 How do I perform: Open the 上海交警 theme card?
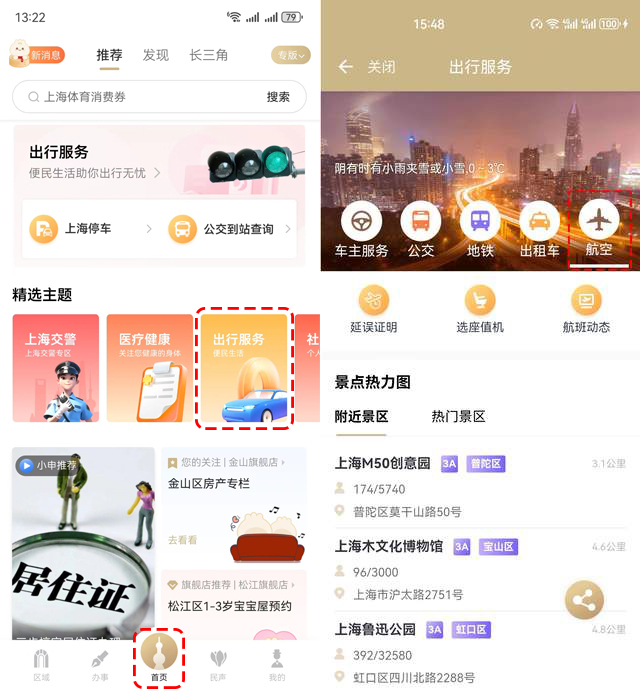[x=55, y=367]
